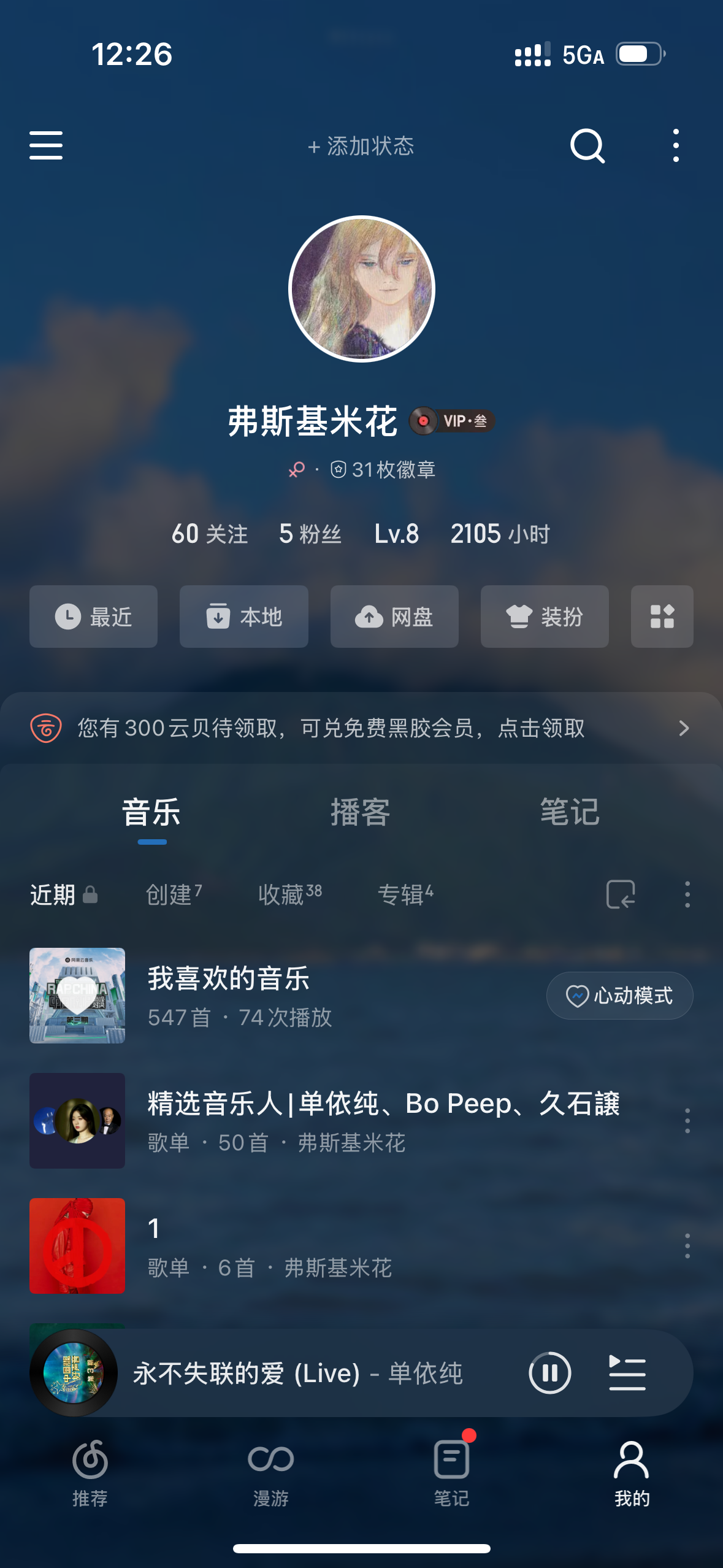
Task: Open the 网盘 cloud drive
Action: 394,617
